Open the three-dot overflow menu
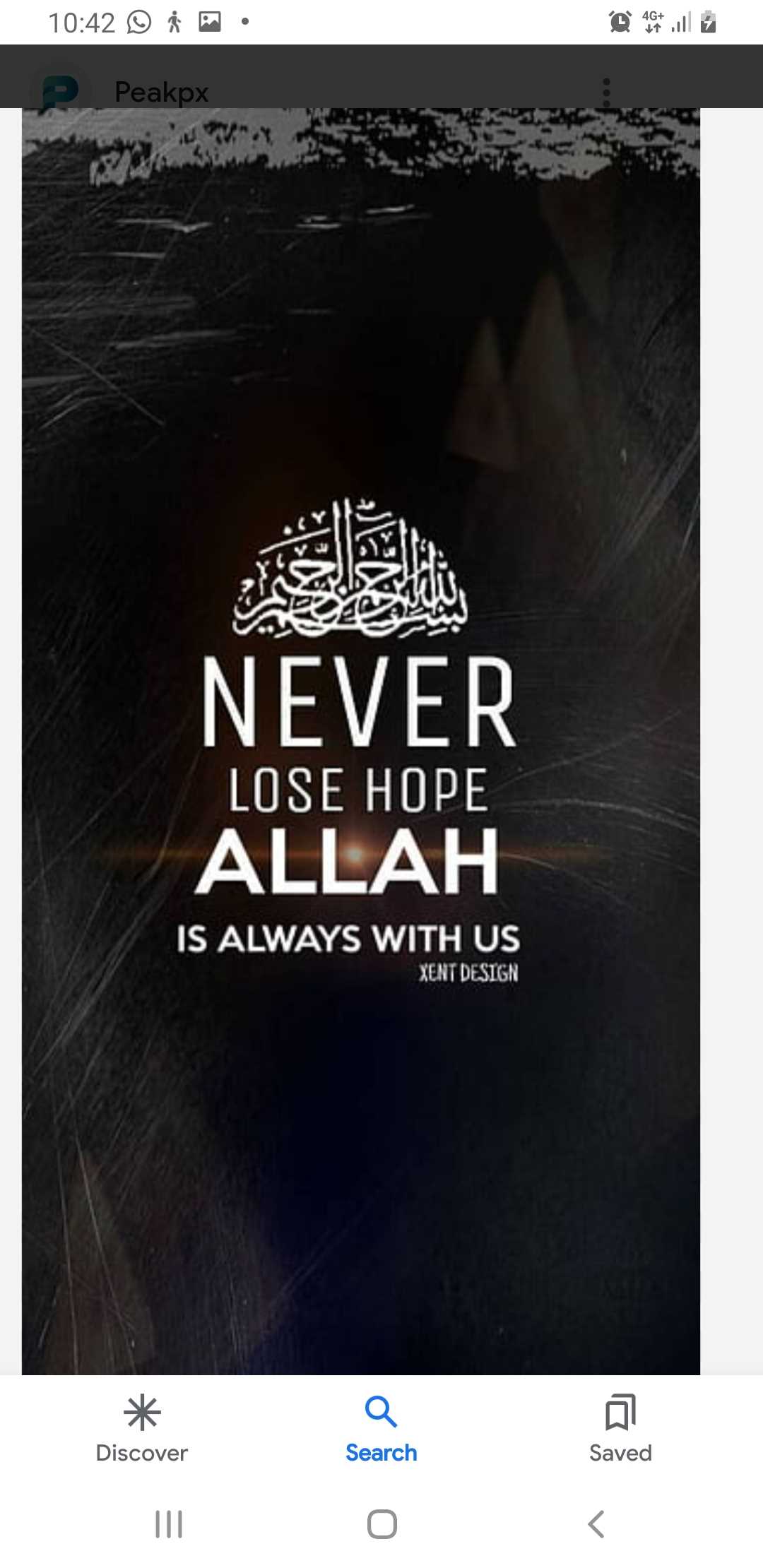Screen dimensions: 763x1568 coord(606,93)
